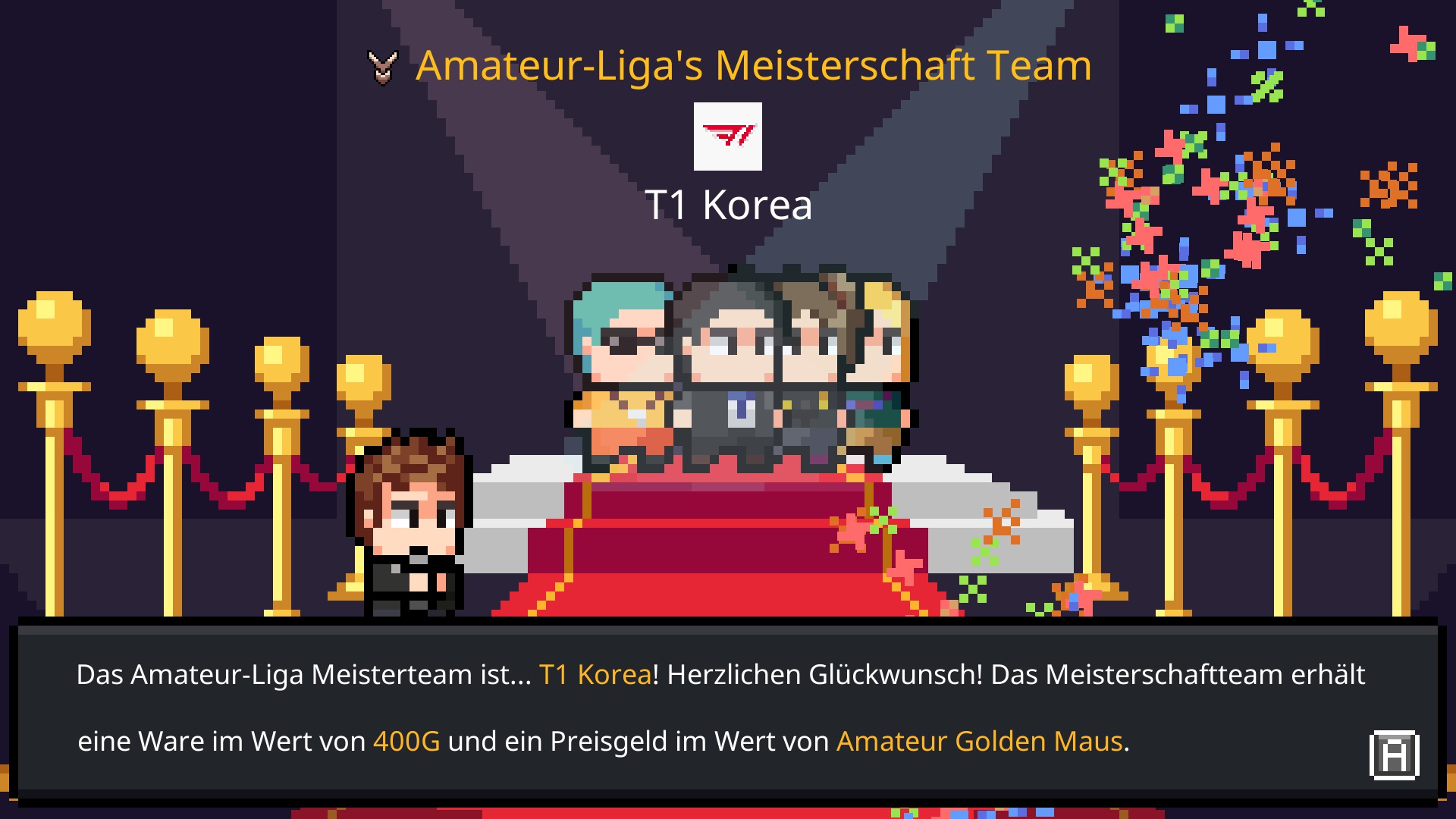
Task: Tap the A button to advance dialogue
Action: click(1394, 755)
